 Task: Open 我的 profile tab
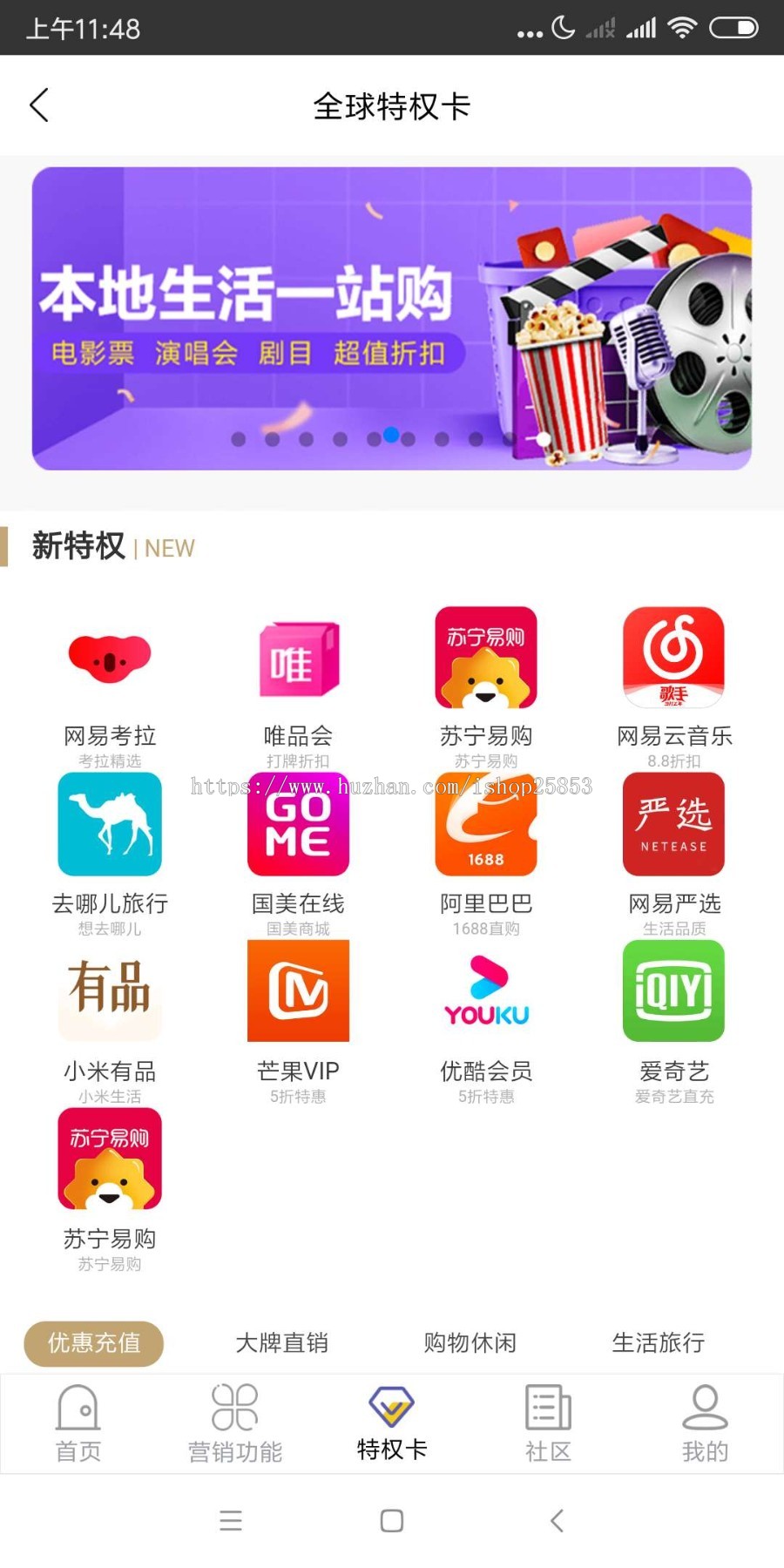pyautogui.click(x=705, y=1423)
